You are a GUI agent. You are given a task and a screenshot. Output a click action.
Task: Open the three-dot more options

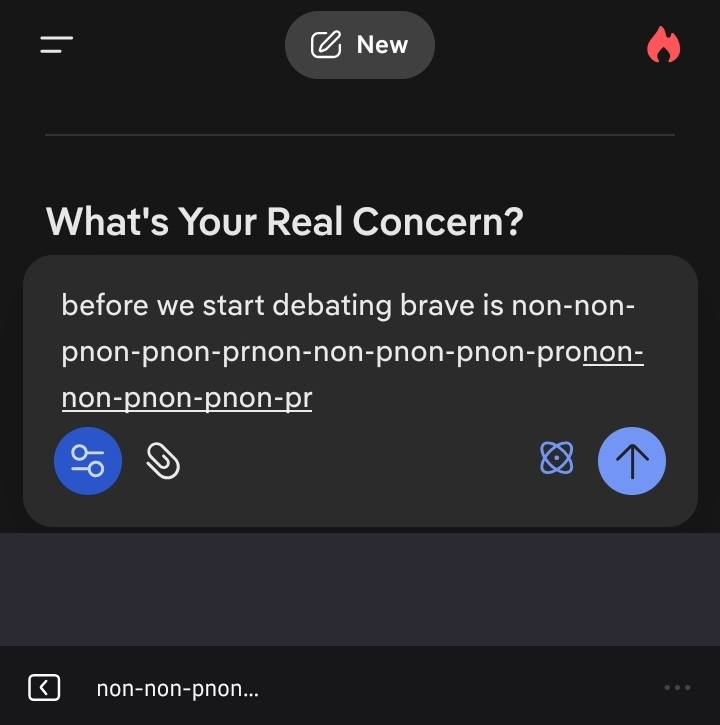coord(677,688)
